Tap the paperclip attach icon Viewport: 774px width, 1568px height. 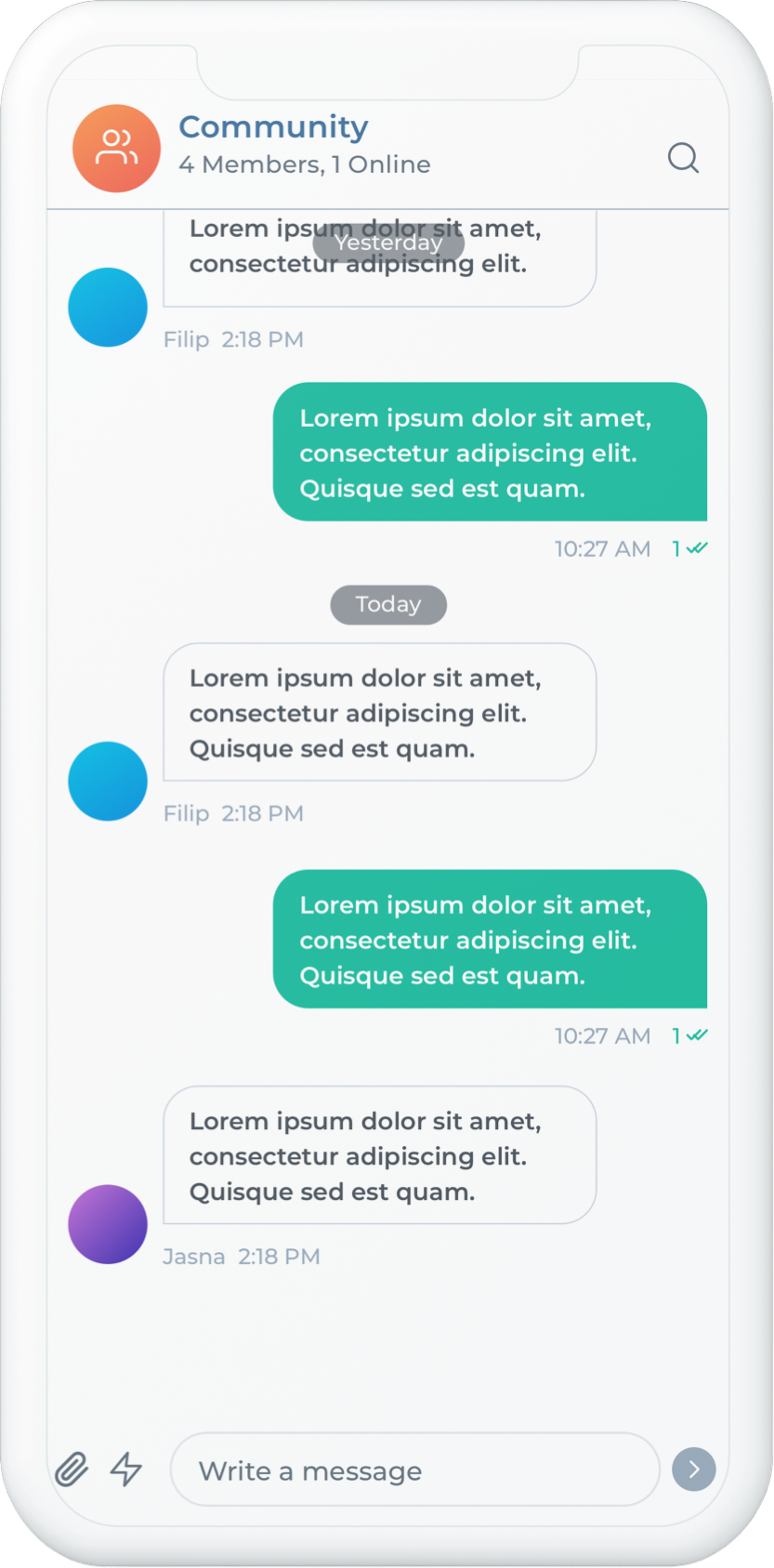tap(72, 1469)
